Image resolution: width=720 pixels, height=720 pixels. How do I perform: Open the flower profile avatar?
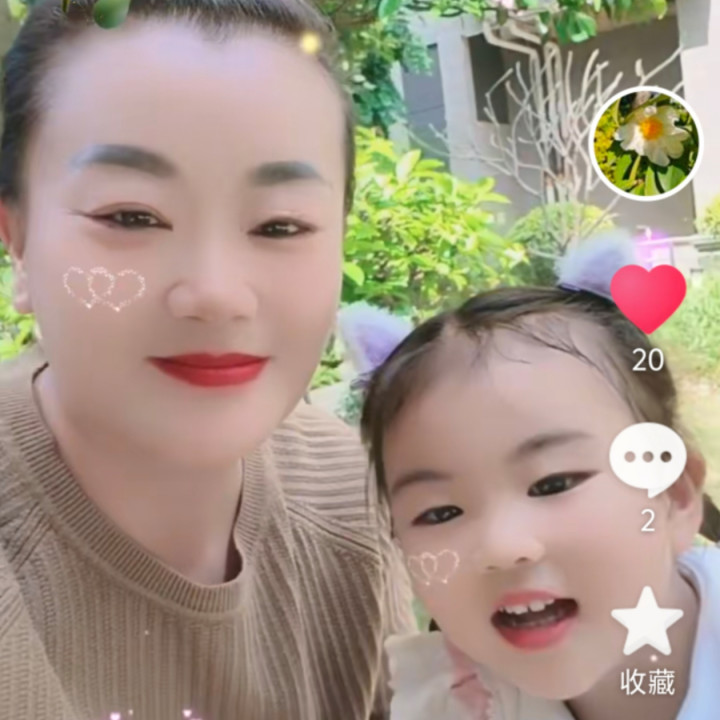[646, 142]
